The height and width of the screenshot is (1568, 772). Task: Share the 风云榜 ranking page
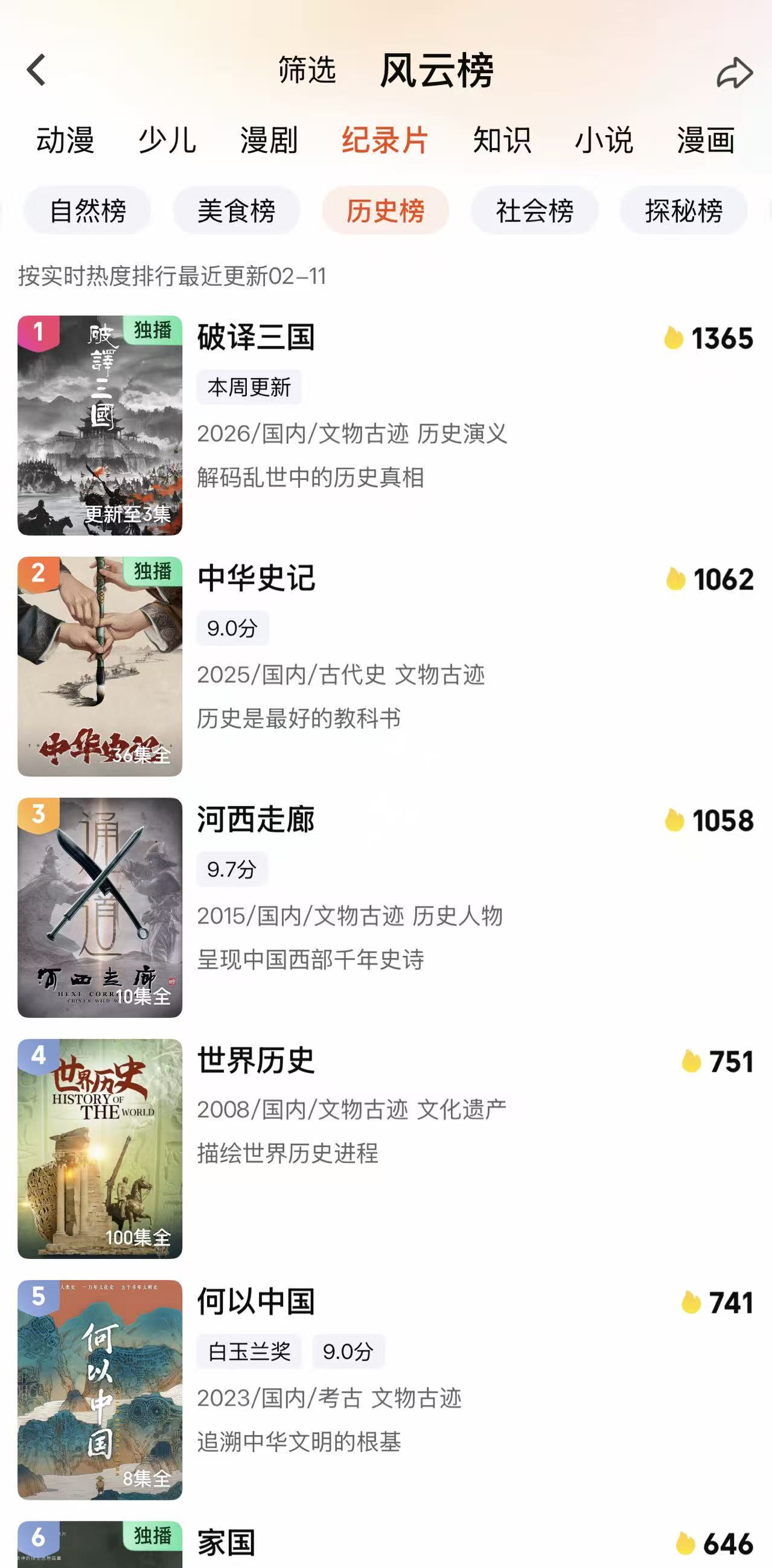point(735,72)
